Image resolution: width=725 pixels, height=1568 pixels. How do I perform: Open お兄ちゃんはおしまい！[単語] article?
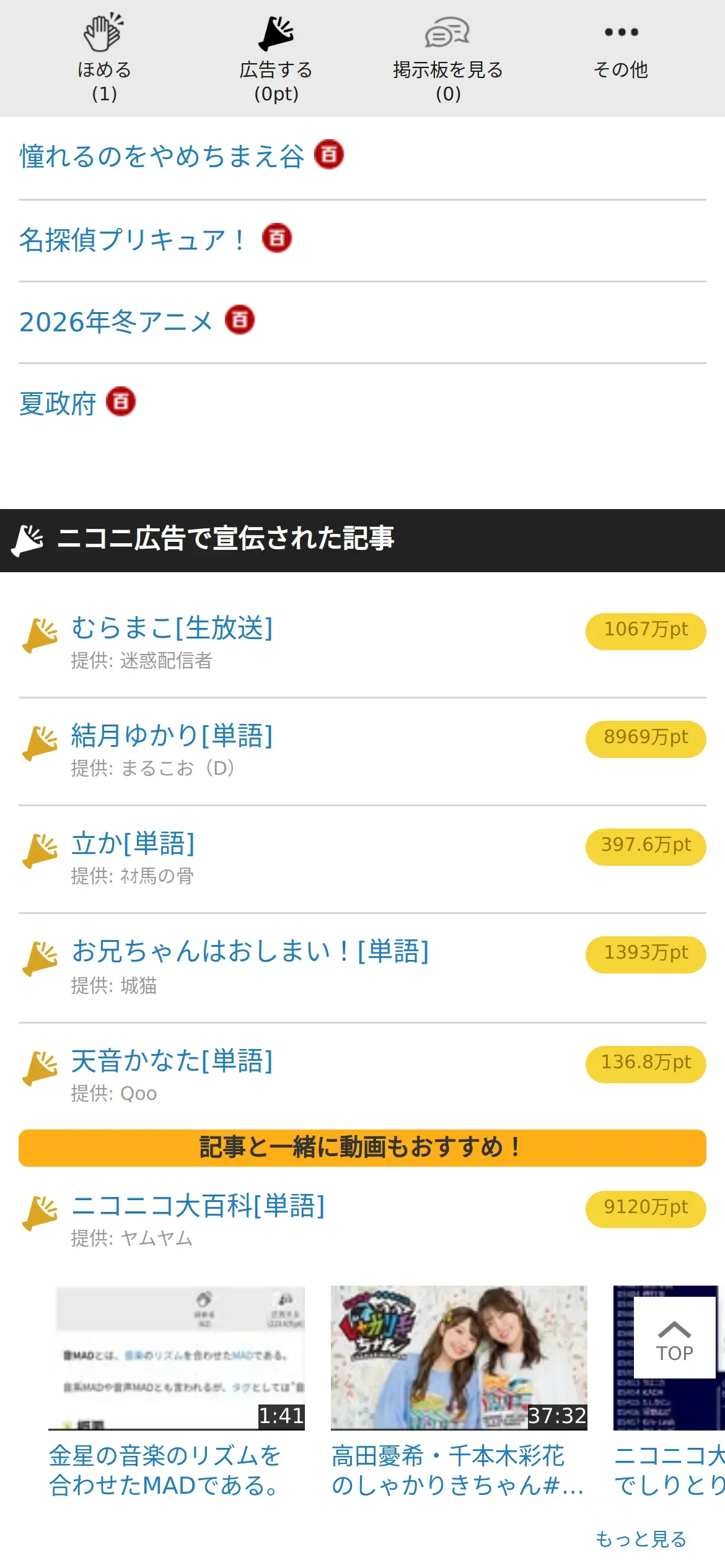pos(250,951)
